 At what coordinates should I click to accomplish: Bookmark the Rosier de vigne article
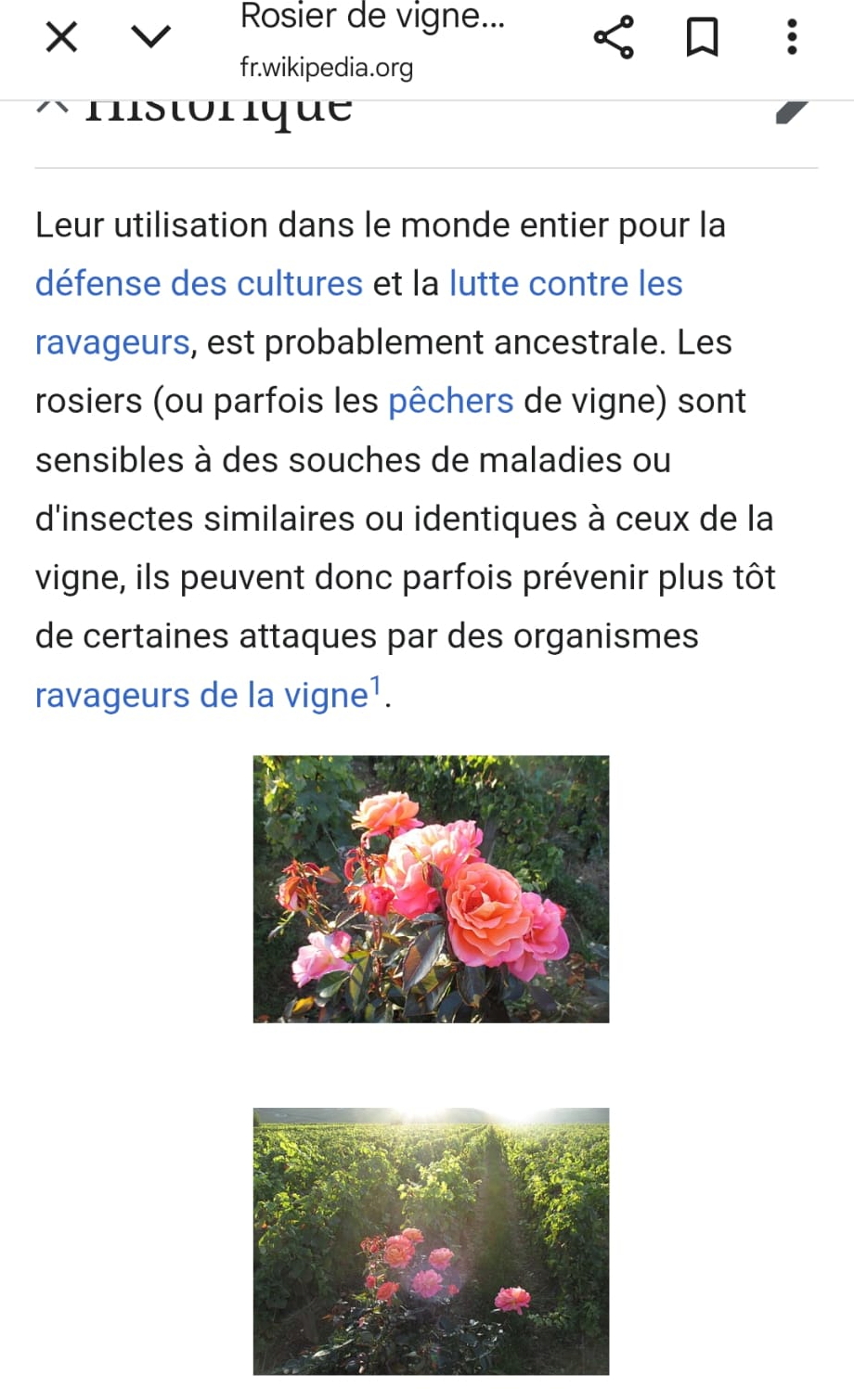pos(702,37)
